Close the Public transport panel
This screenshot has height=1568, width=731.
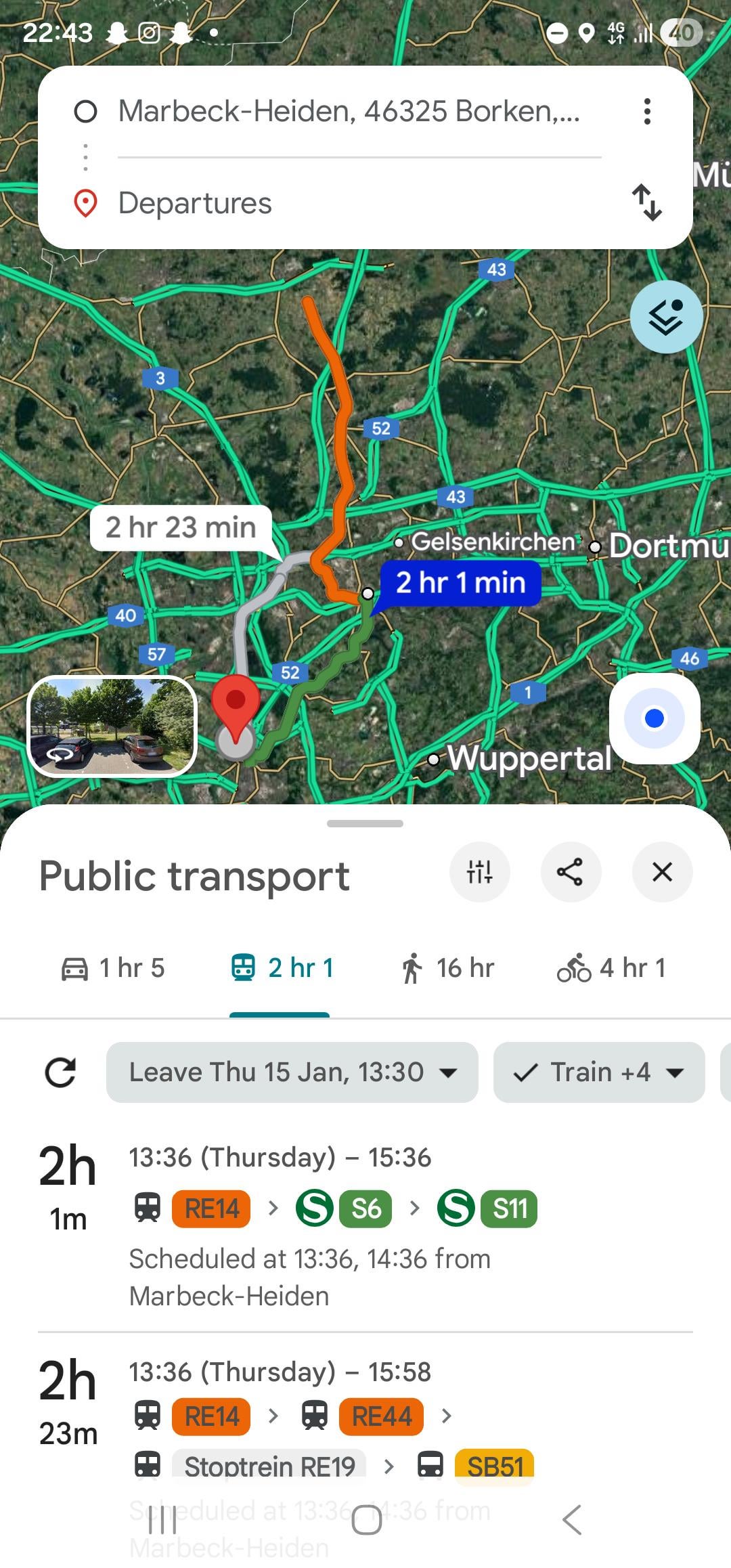[x=662, y=872]
